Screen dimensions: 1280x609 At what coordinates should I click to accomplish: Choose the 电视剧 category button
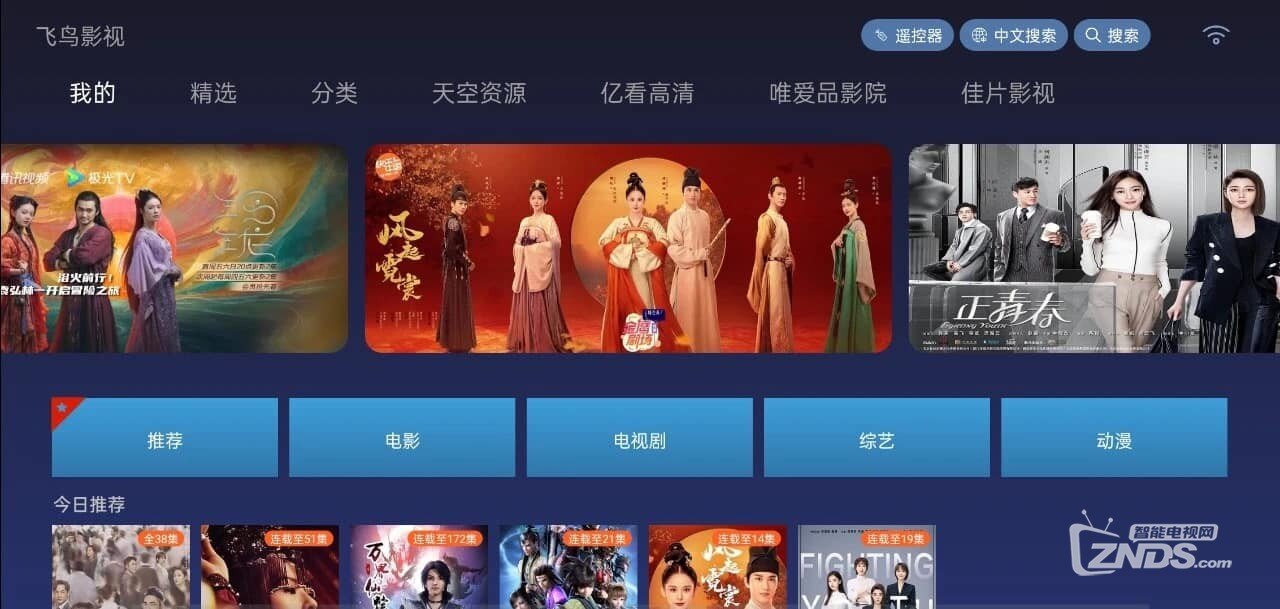pyautogui.click(x=640, y=438)
